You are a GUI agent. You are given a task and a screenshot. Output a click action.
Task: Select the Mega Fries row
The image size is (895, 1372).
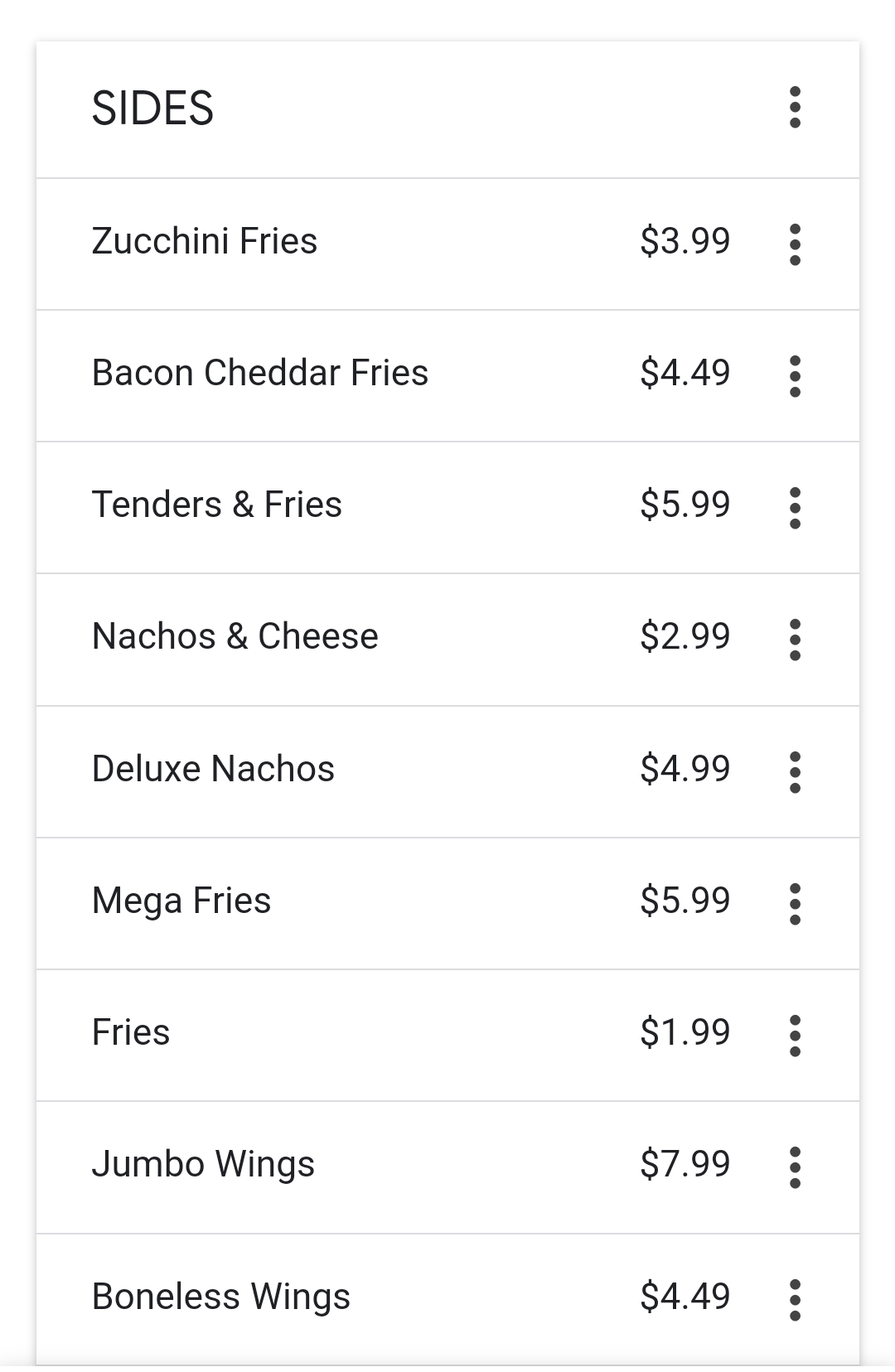(181, 901)
